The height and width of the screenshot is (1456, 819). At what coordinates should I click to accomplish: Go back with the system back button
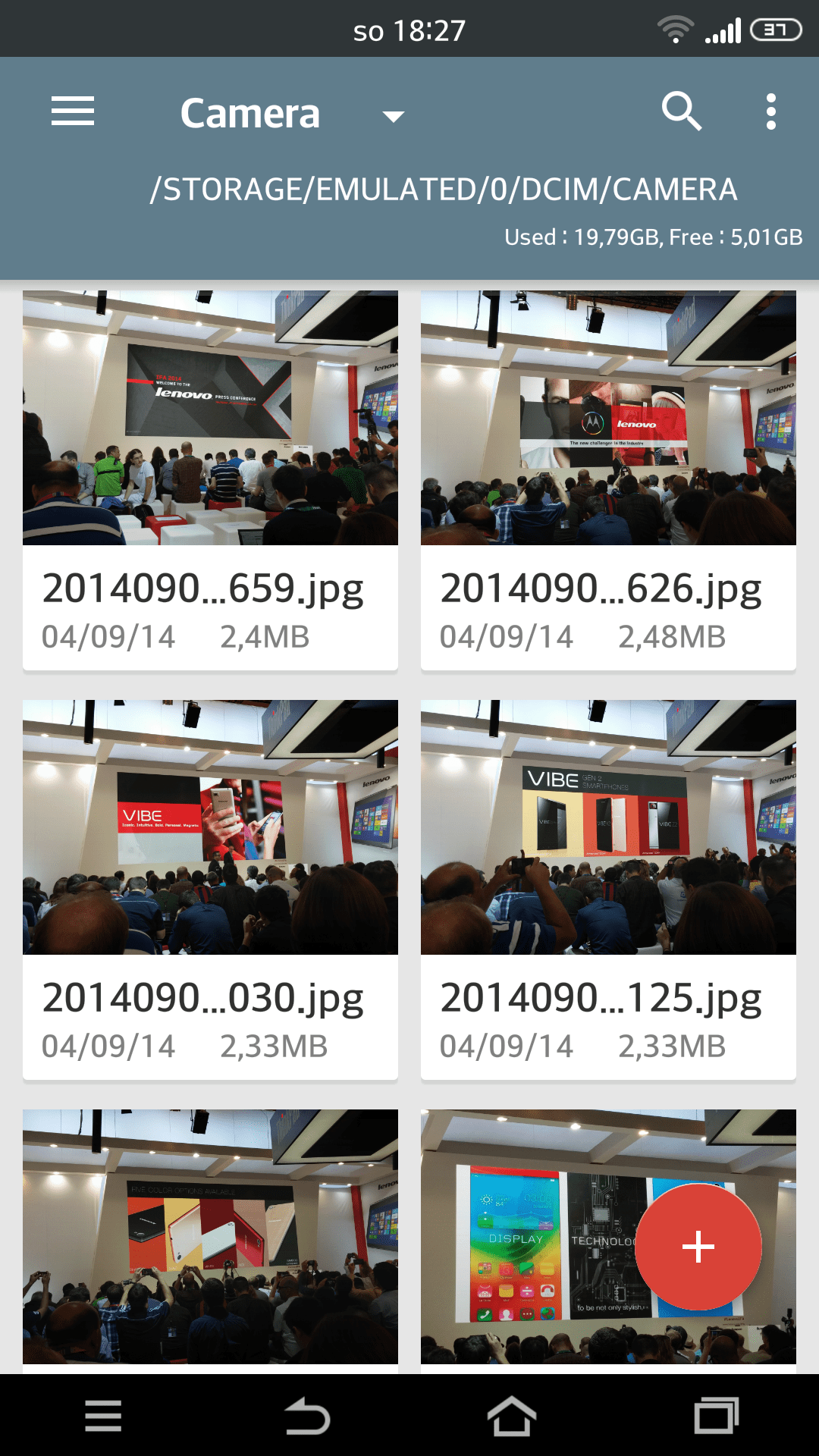point(307,1416)
